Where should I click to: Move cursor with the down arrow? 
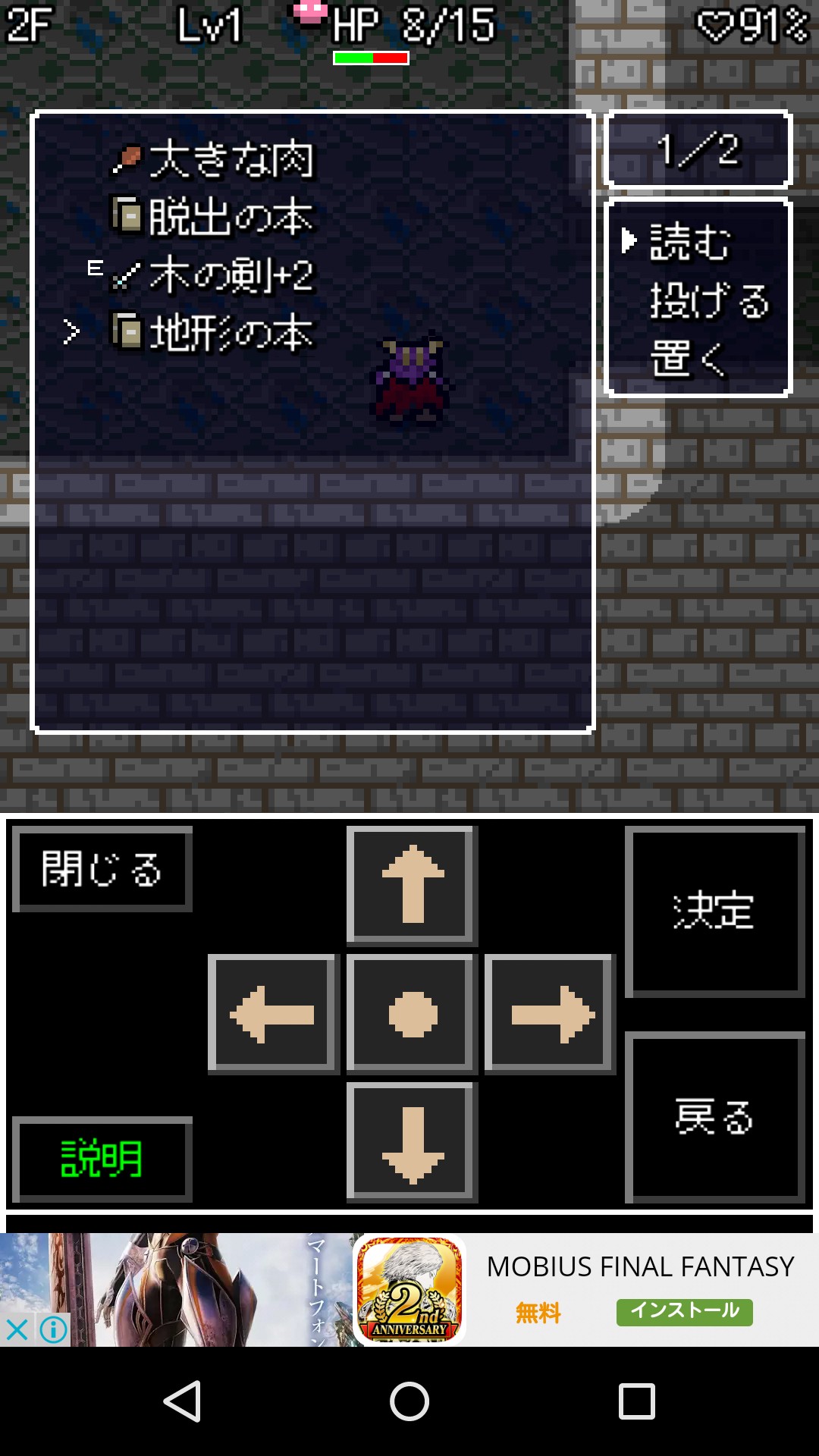[412, 1143]
